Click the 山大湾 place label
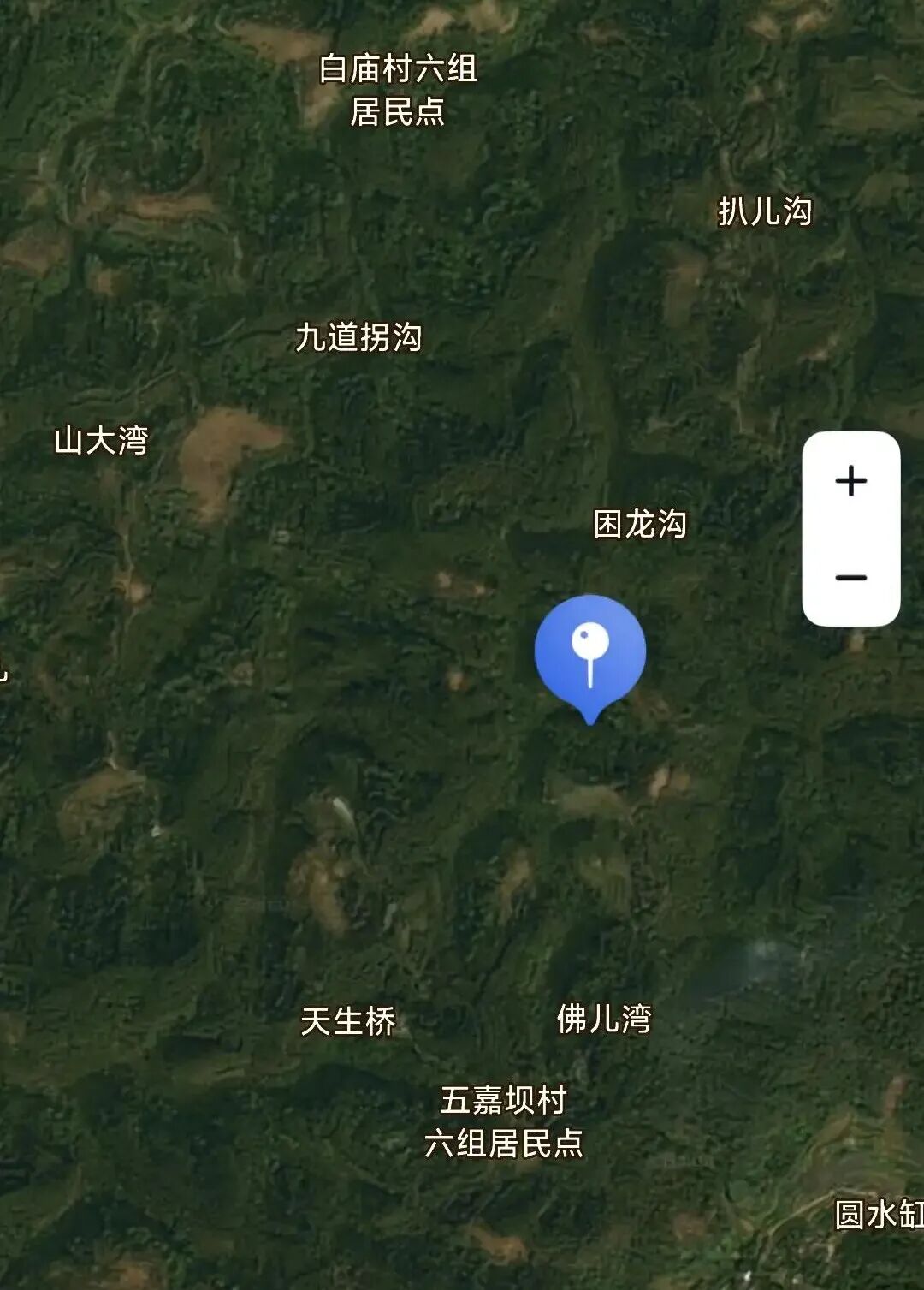The height and width of the screenshot is (1290, 924). (x=103, y=442)
